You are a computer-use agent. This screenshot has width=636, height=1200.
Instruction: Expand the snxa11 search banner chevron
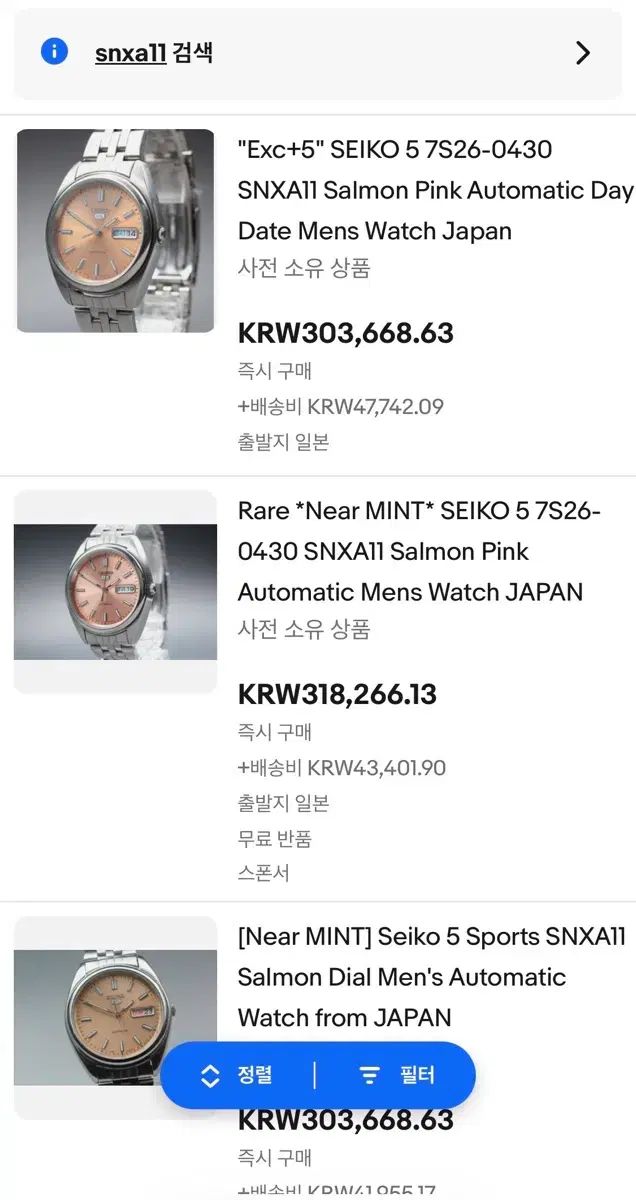pos(583,53)
